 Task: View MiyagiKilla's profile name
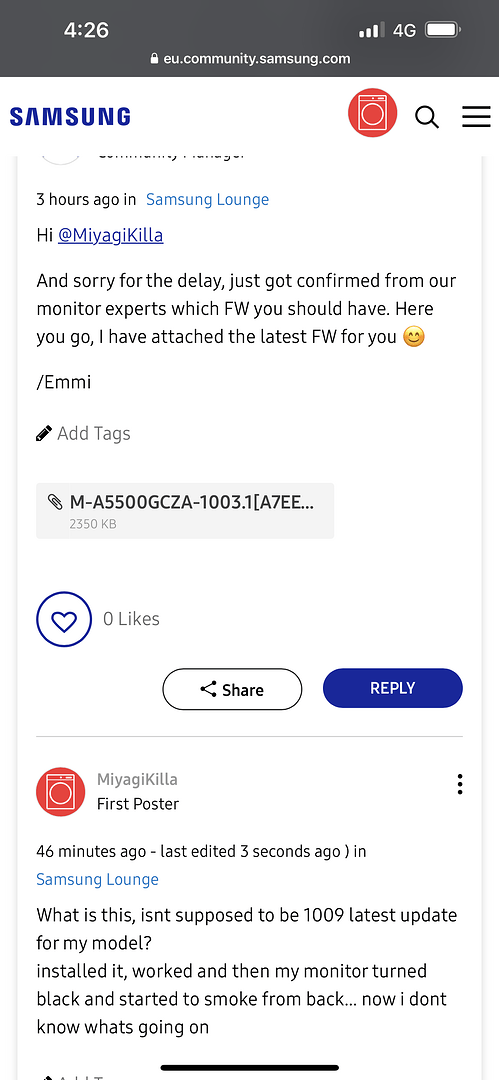(x=137, y=780)
